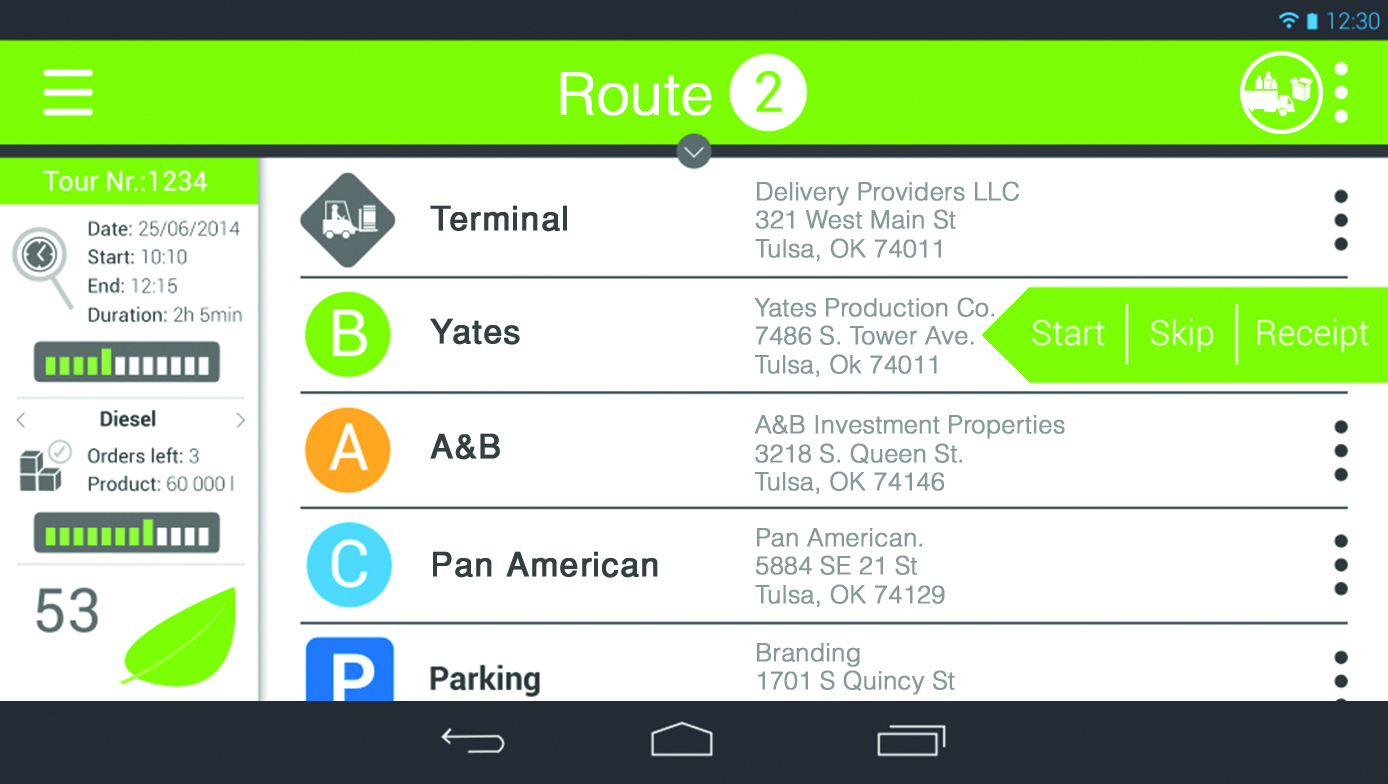Go to the system home screen
Image resolution: width=1388 pixels, height=784 pixels.
681,740
